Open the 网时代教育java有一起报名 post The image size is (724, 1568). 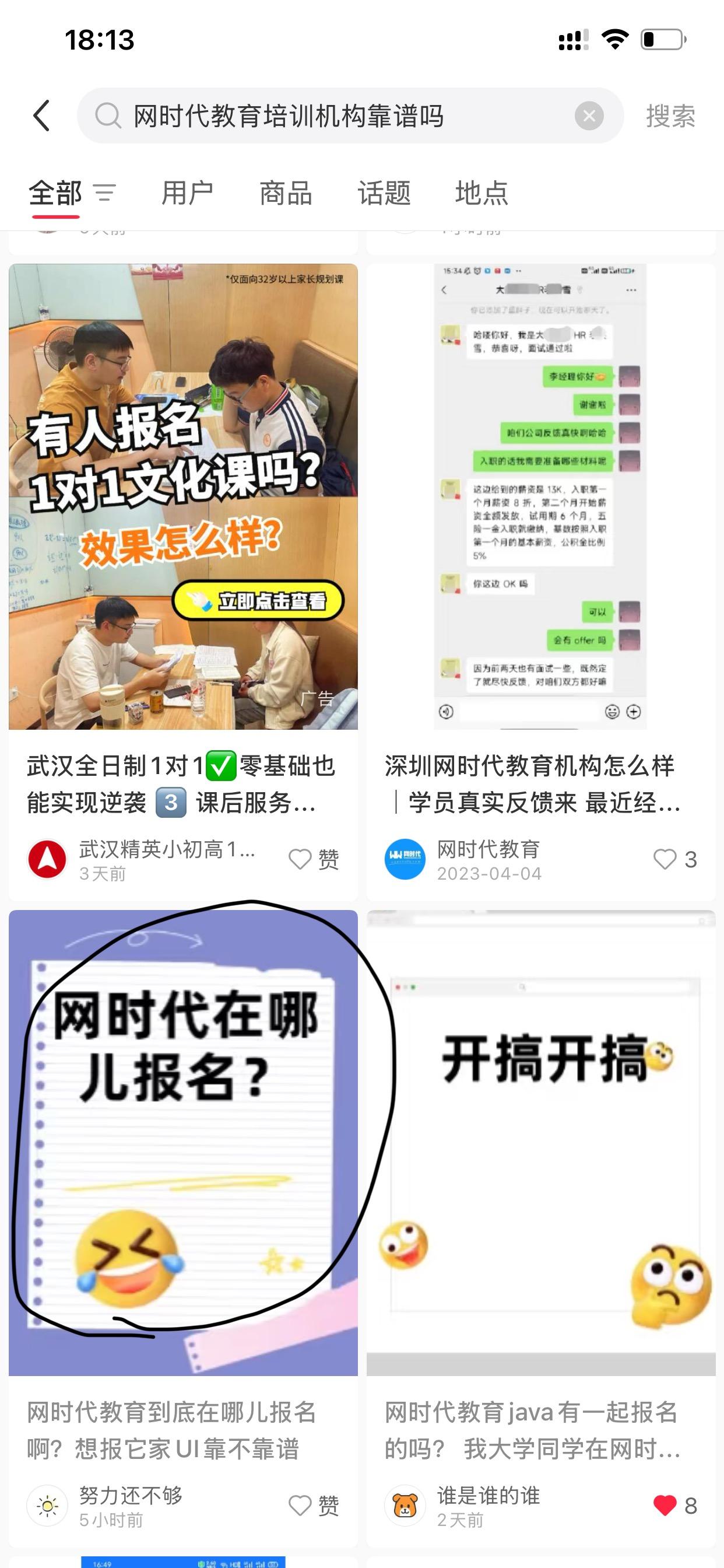(541, 1143)
